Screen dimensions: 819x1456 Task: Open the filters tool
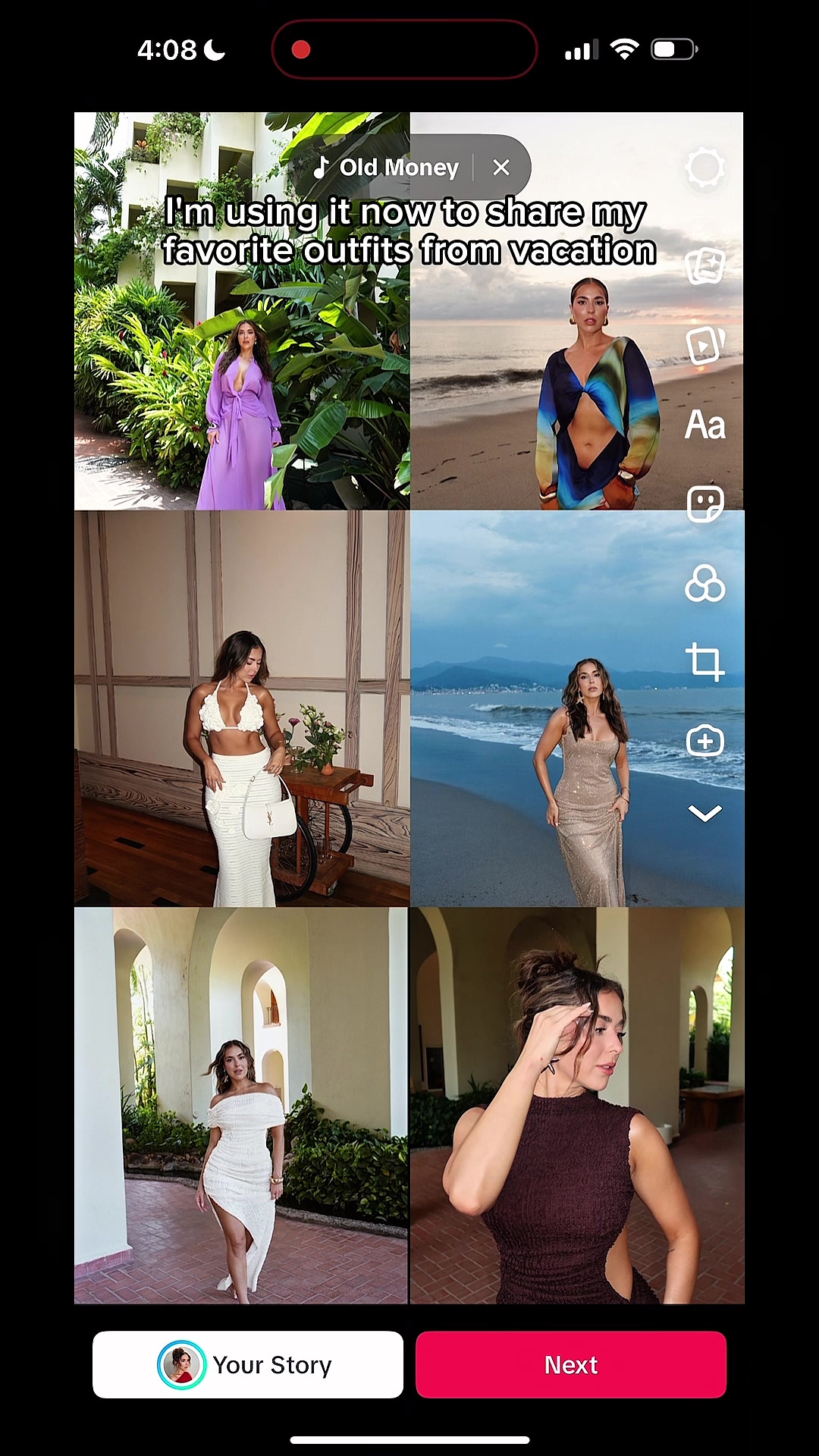704,584
